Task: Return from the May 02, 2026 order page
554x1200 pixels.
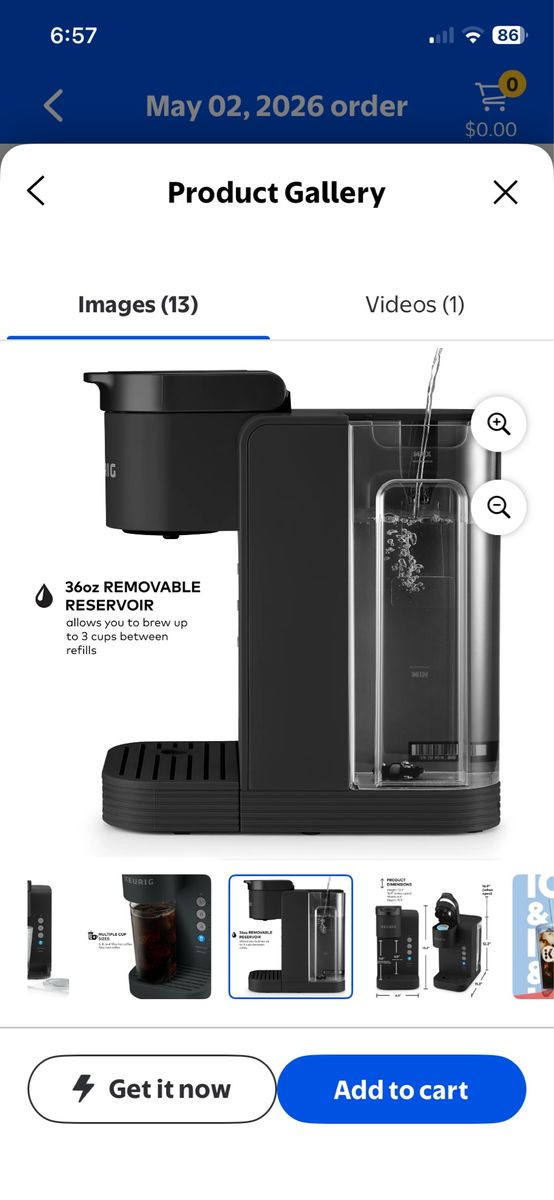Action: [53, 106]
